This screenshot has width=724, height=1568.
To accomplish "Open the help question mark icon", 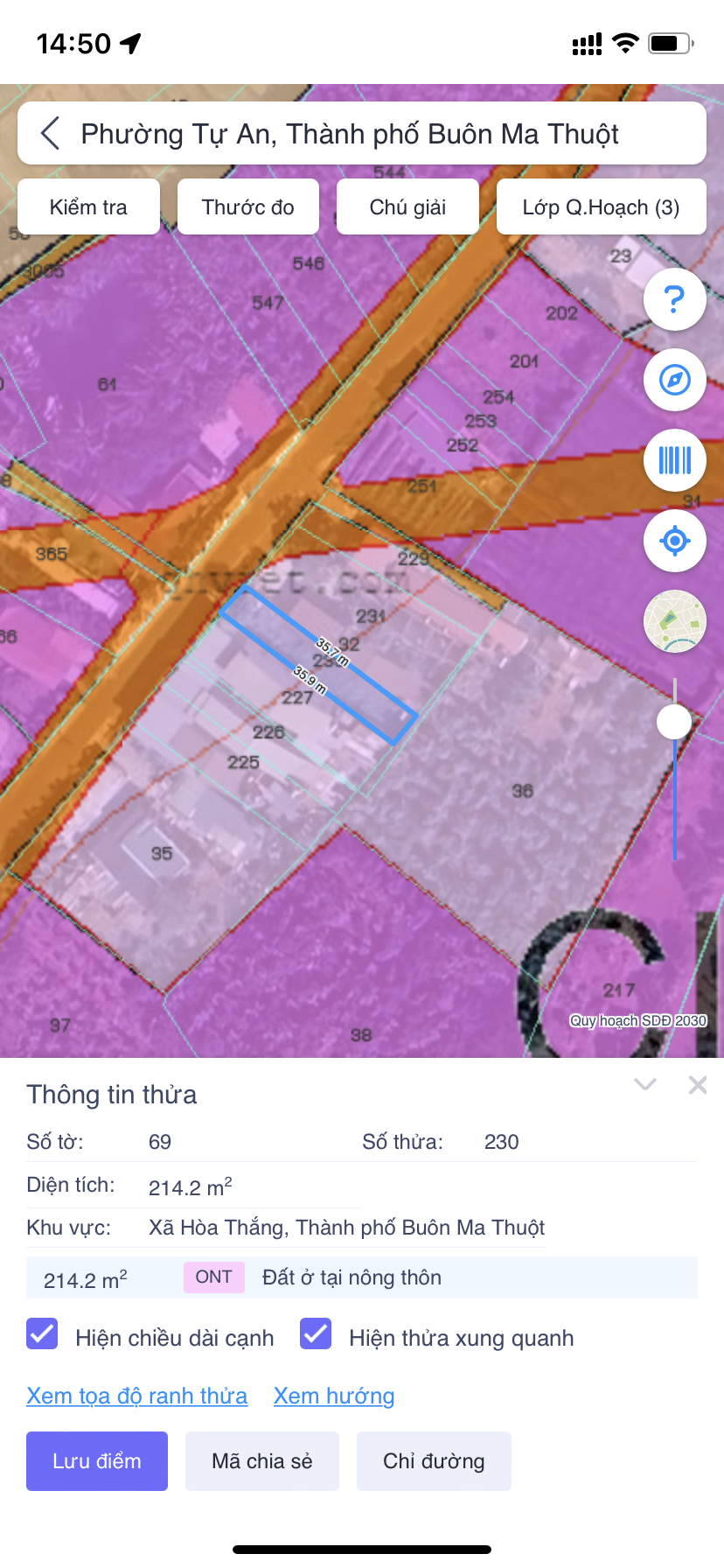I will click(674, 299).
